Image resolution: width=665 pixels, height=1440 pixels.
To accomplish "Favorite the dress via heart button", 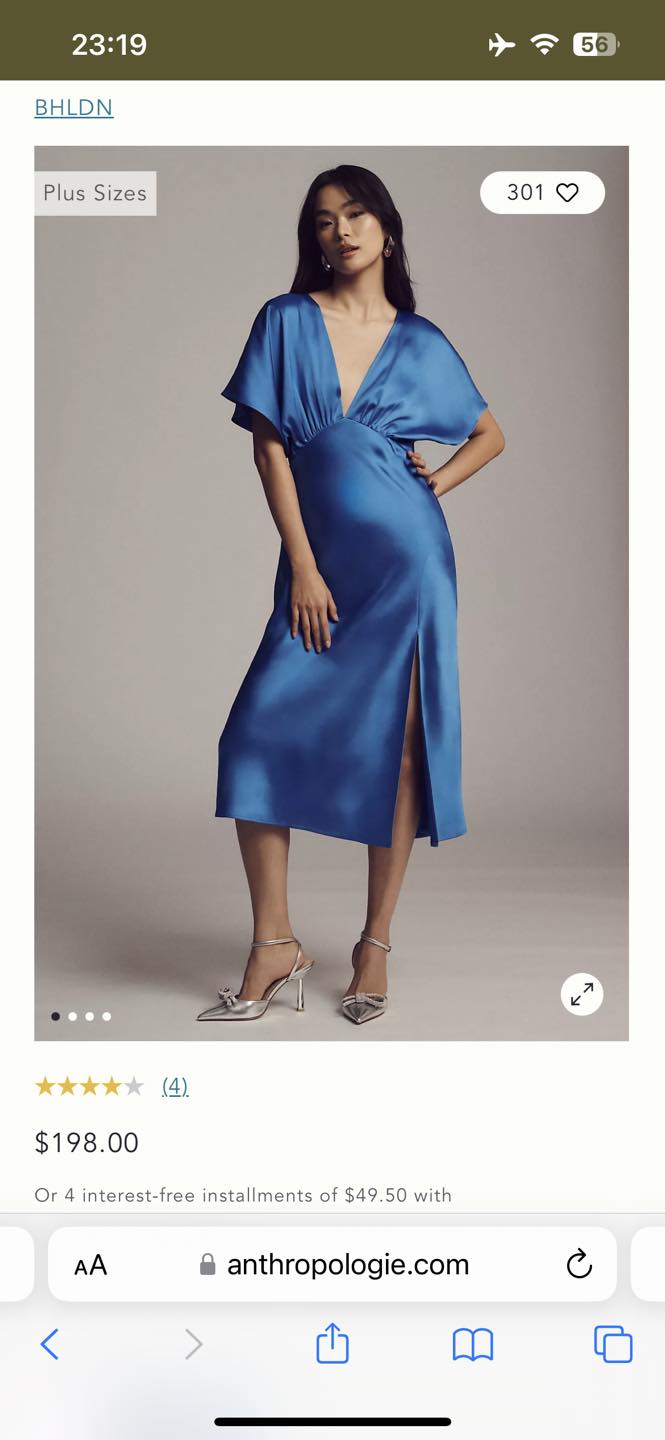I will pyautogui.click(x=542, y=193).
